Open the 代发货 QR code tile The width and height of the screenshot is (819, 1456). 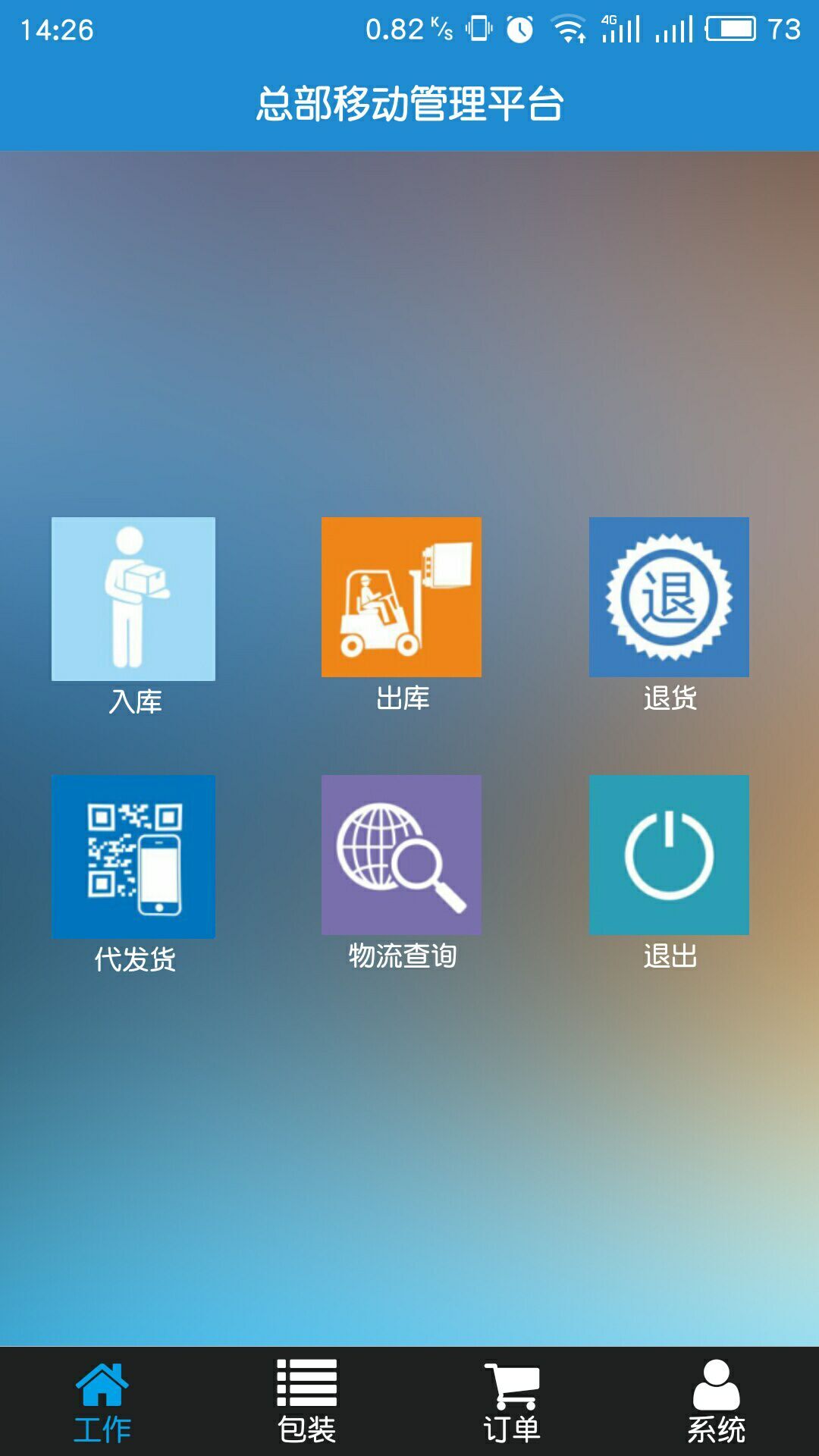point(133,857)
